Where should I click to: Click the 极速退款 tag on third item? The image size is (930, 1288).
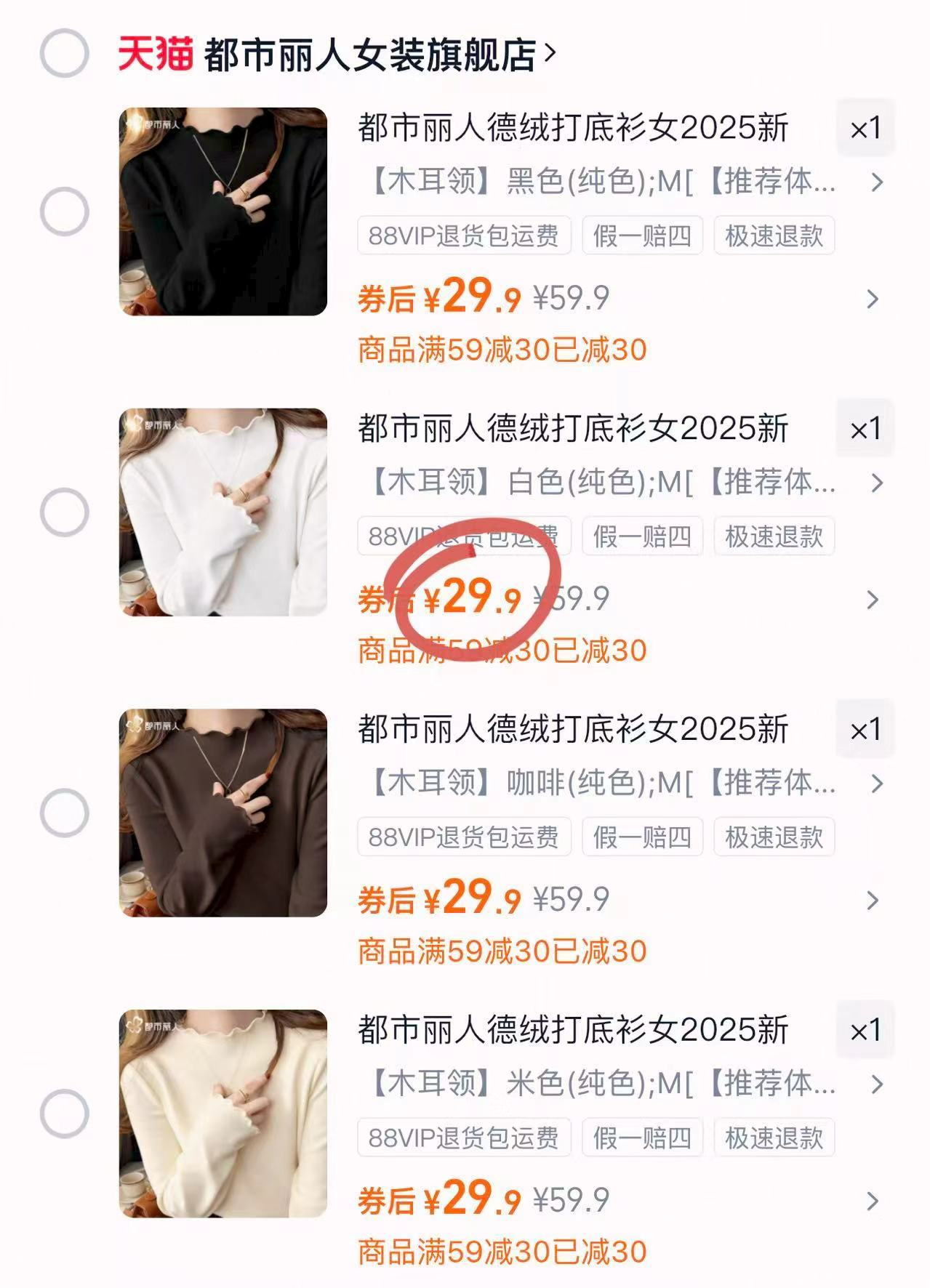pyautogui.click(x=773, y=837)
